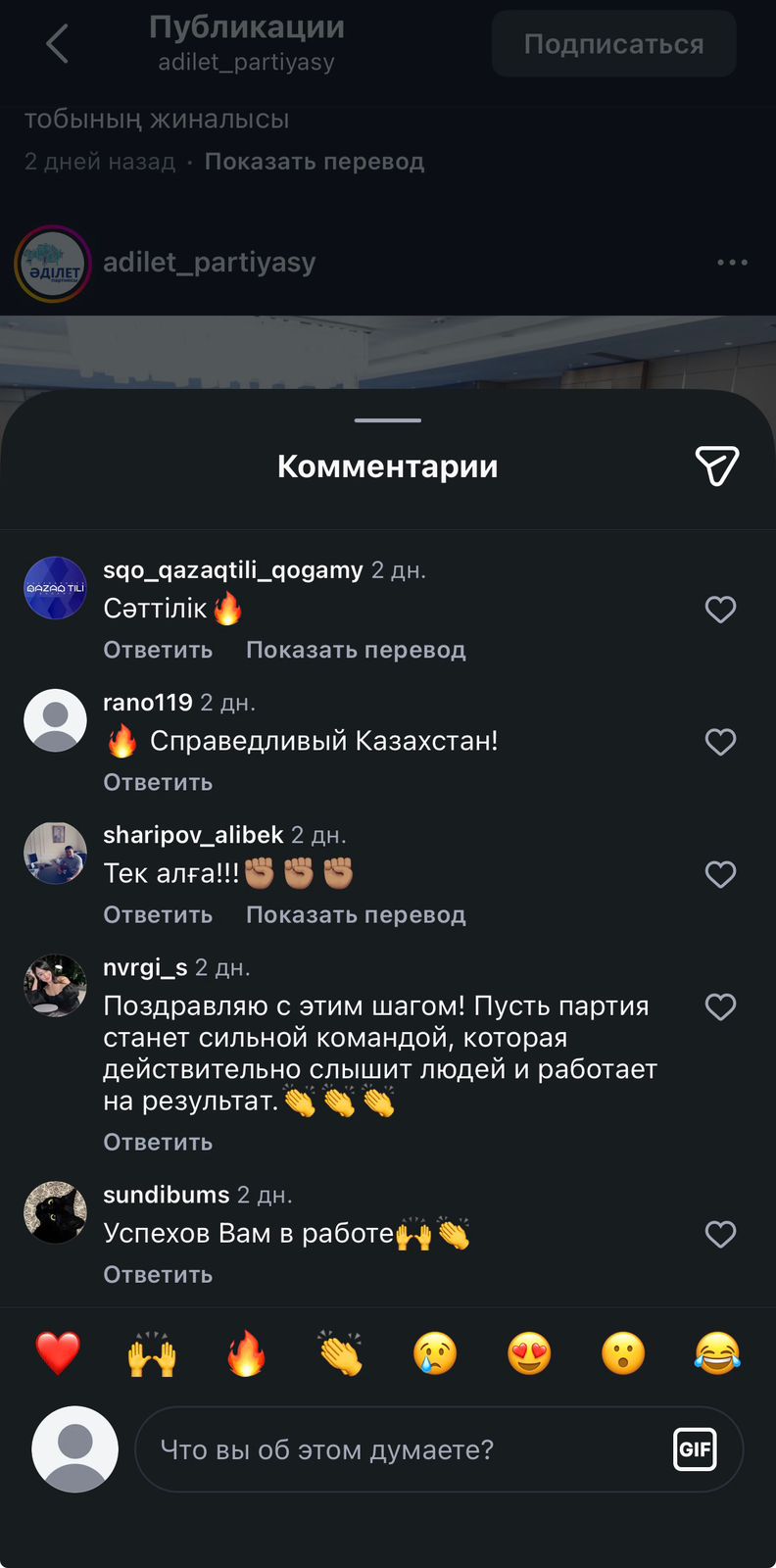Share the post via the paper-plane icon

(x=716, y=465)
